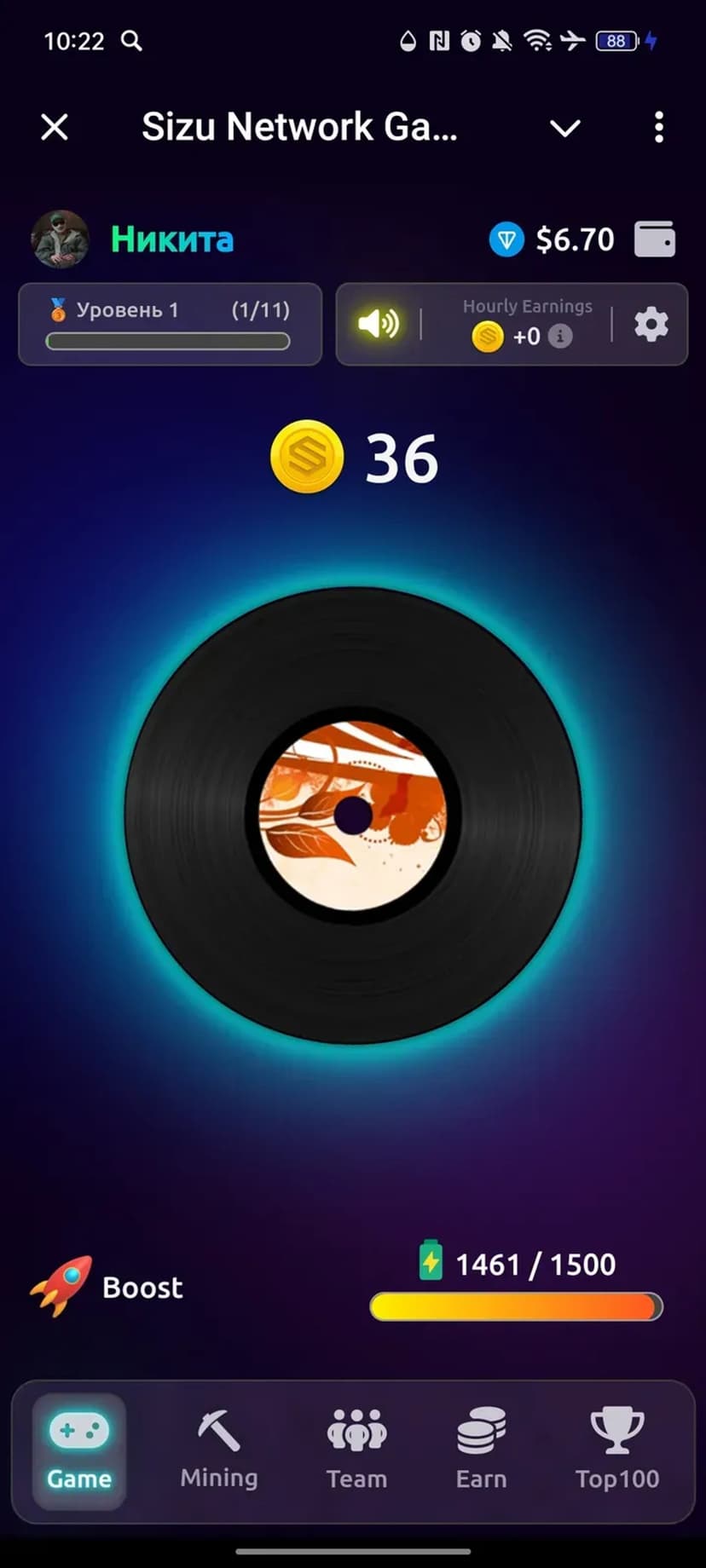Go to the Earn tab

click(x=481, y=1450)
